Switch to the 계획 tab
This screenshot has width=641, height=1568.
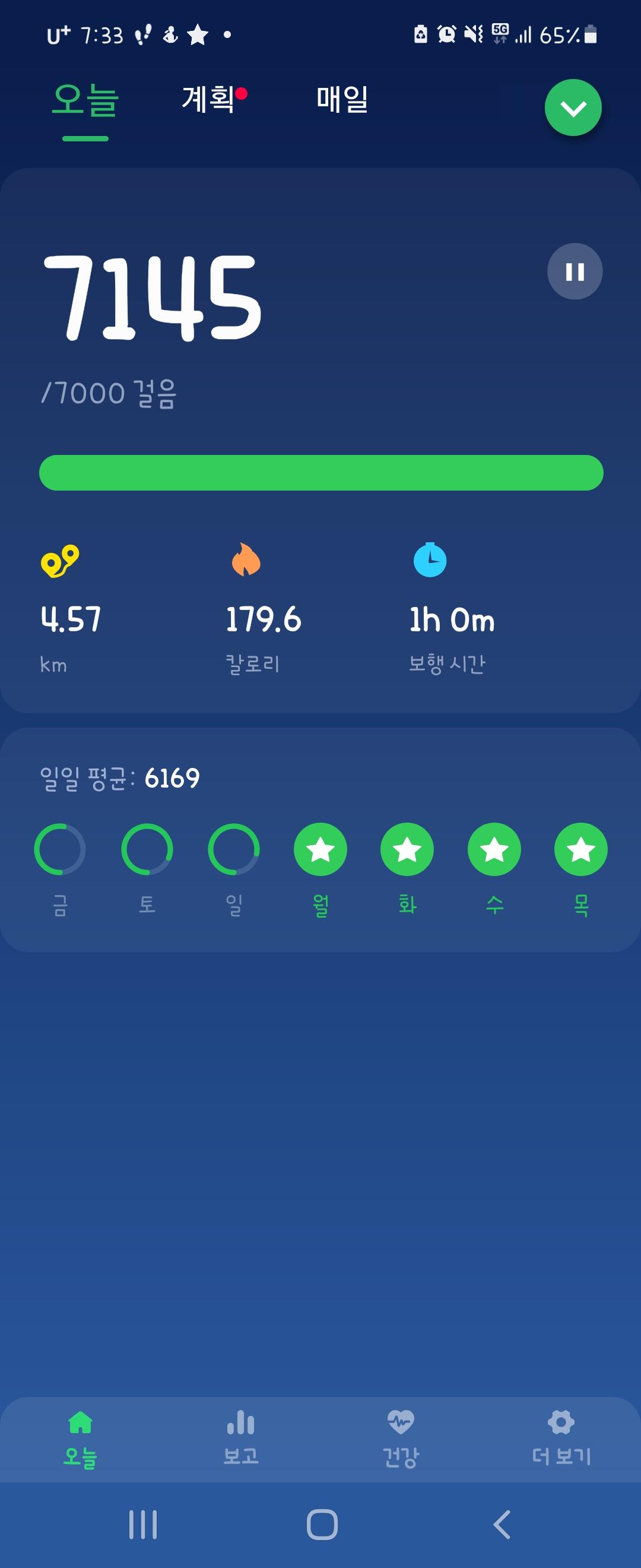click(x=208, y=99)
